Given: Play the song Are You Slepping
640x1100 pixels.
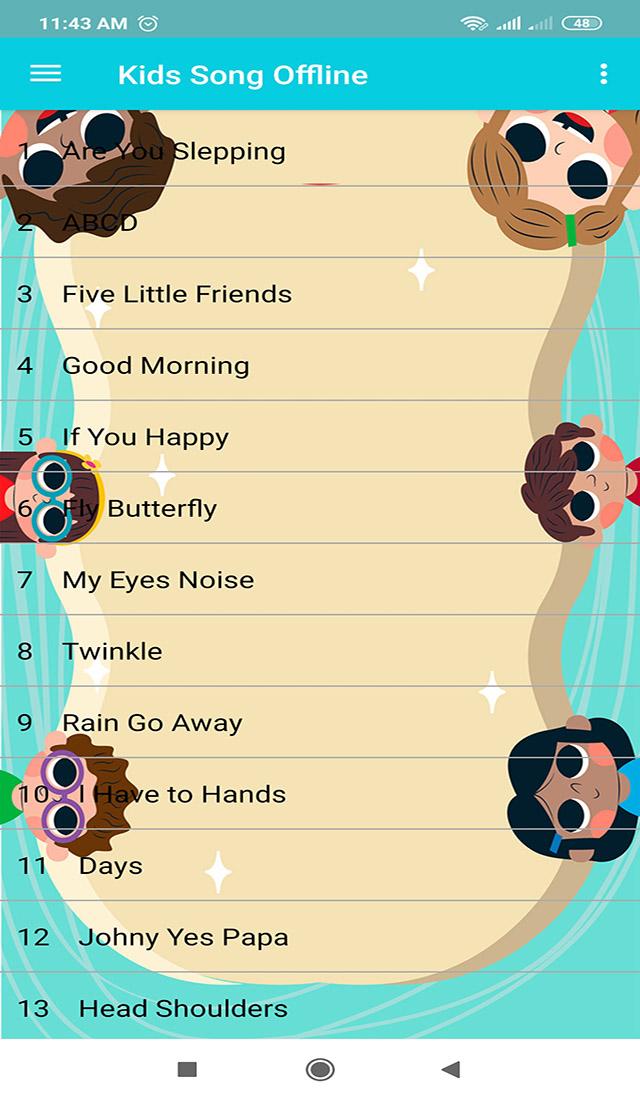Looking at the screenshot, I should pos(173,151).
